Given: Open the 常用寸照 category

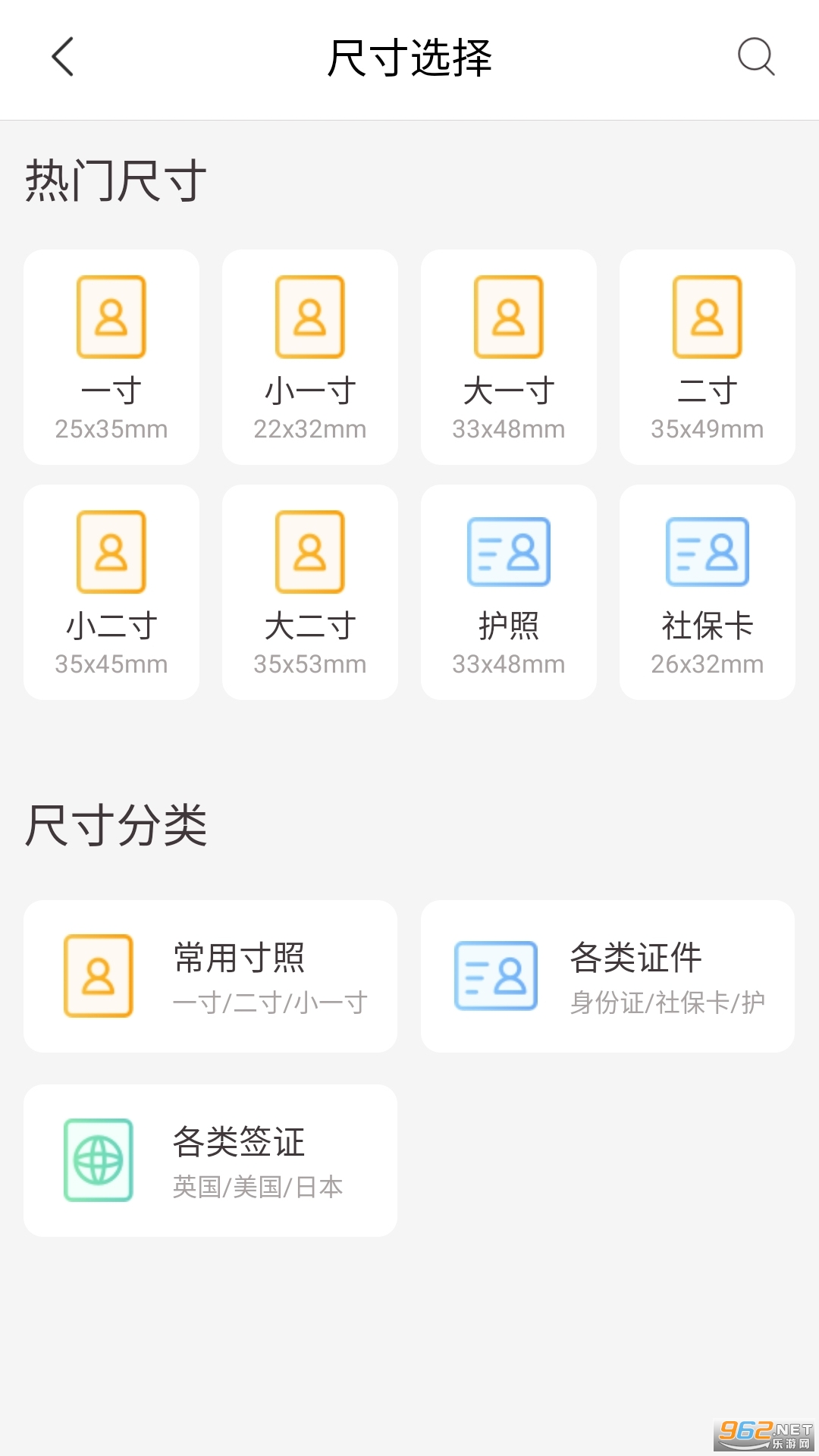Looking at the screenshot, I should (210, 977).
